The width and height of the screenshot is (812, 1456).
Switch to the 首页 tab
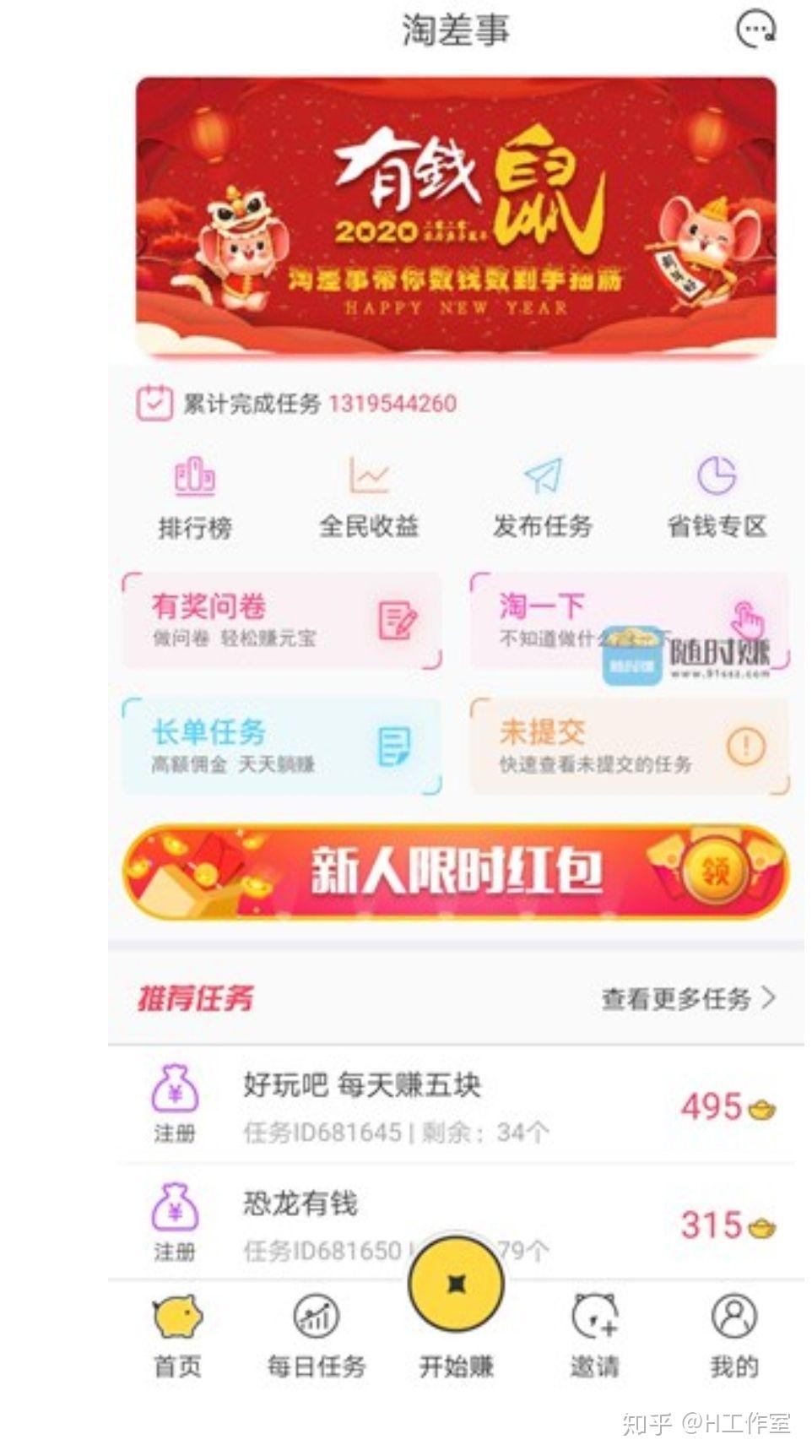pos(177,1336)
